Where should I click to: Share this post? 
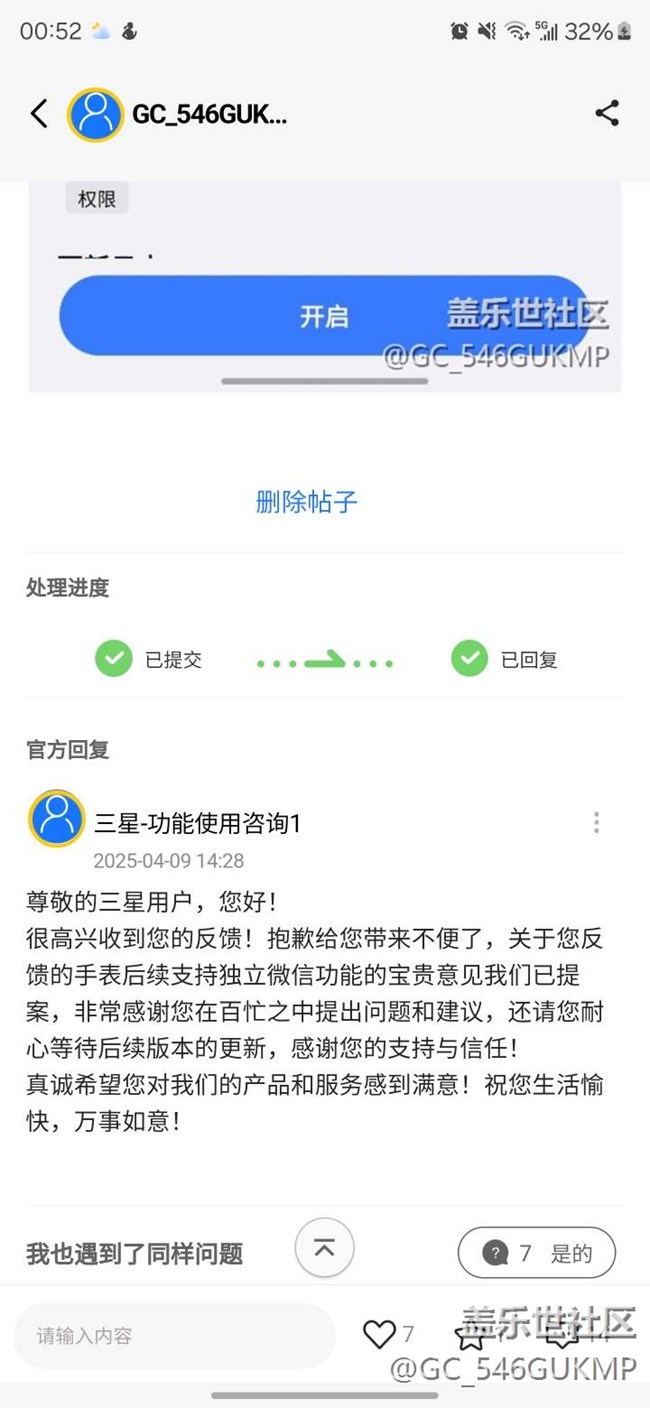[607, 113]
